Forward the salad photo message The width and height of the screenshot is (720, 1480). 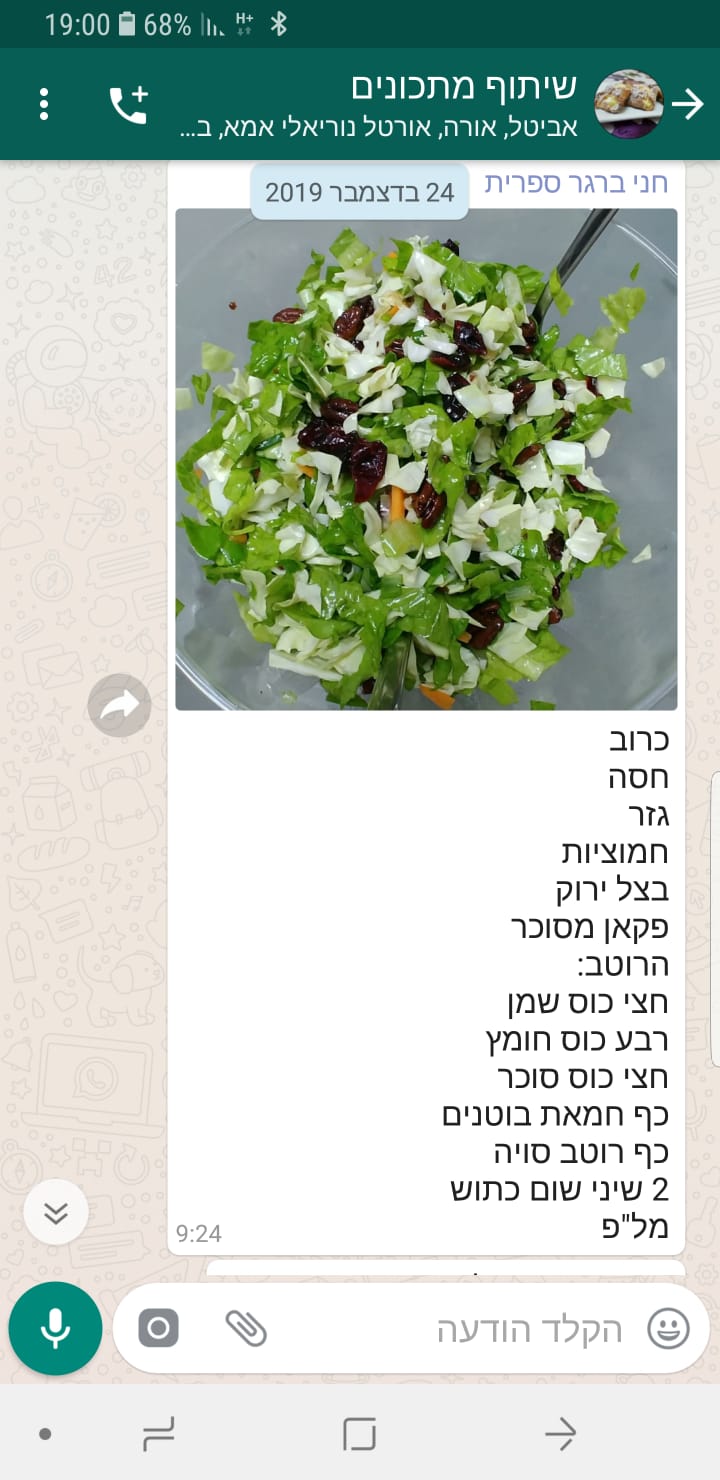[119, 706]
